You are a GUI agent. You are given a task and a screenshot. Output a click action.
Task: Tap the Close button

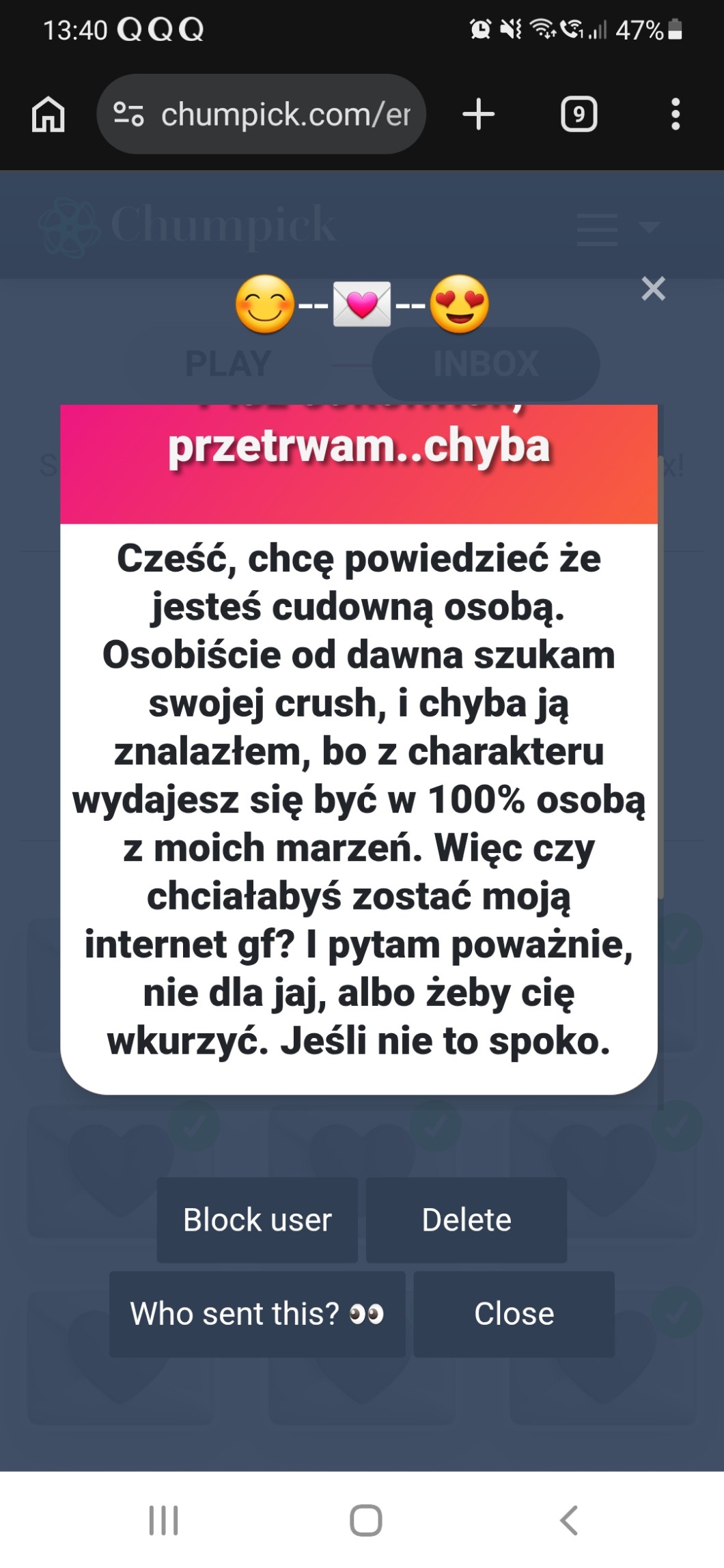click(514, 1314)
